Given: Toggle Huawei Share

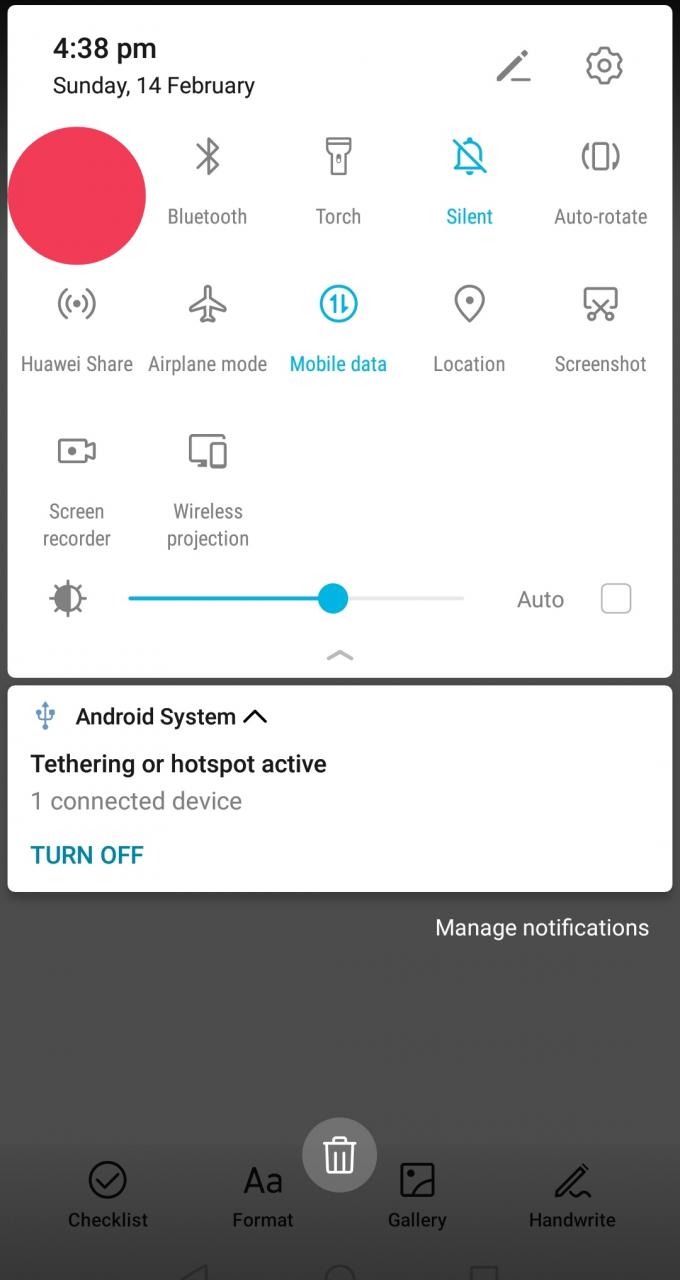Looking at the screenshot, I should point(76,304).
